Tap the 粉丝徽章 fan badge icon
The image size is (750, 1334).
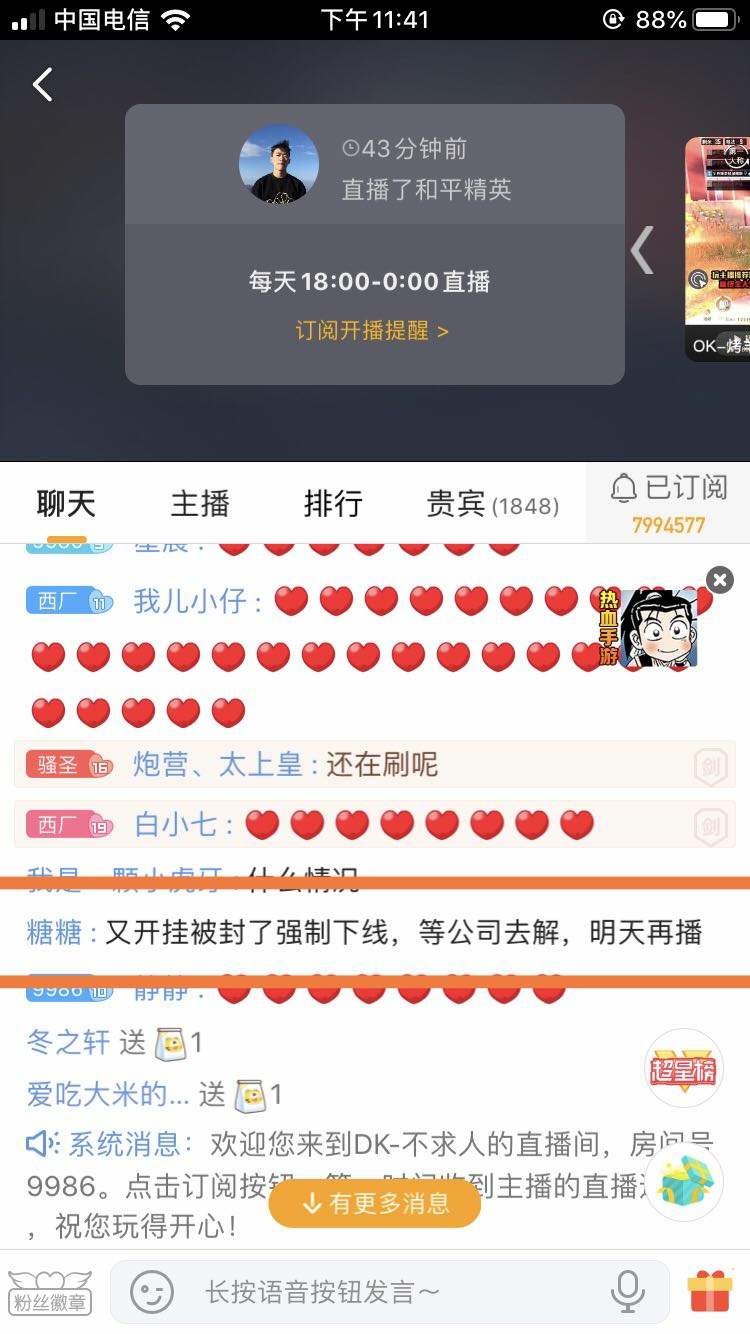click(50, 1292)
